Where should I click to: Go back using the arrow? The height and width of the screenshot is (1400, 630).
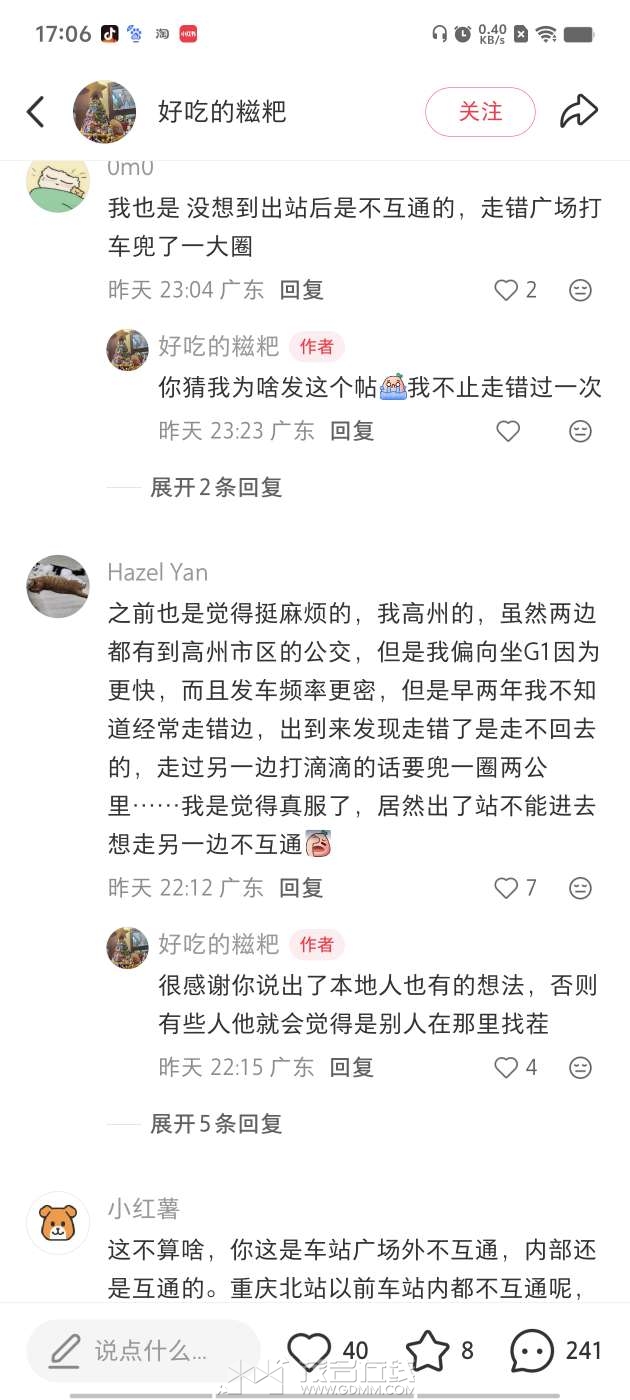tap(36, 112)
